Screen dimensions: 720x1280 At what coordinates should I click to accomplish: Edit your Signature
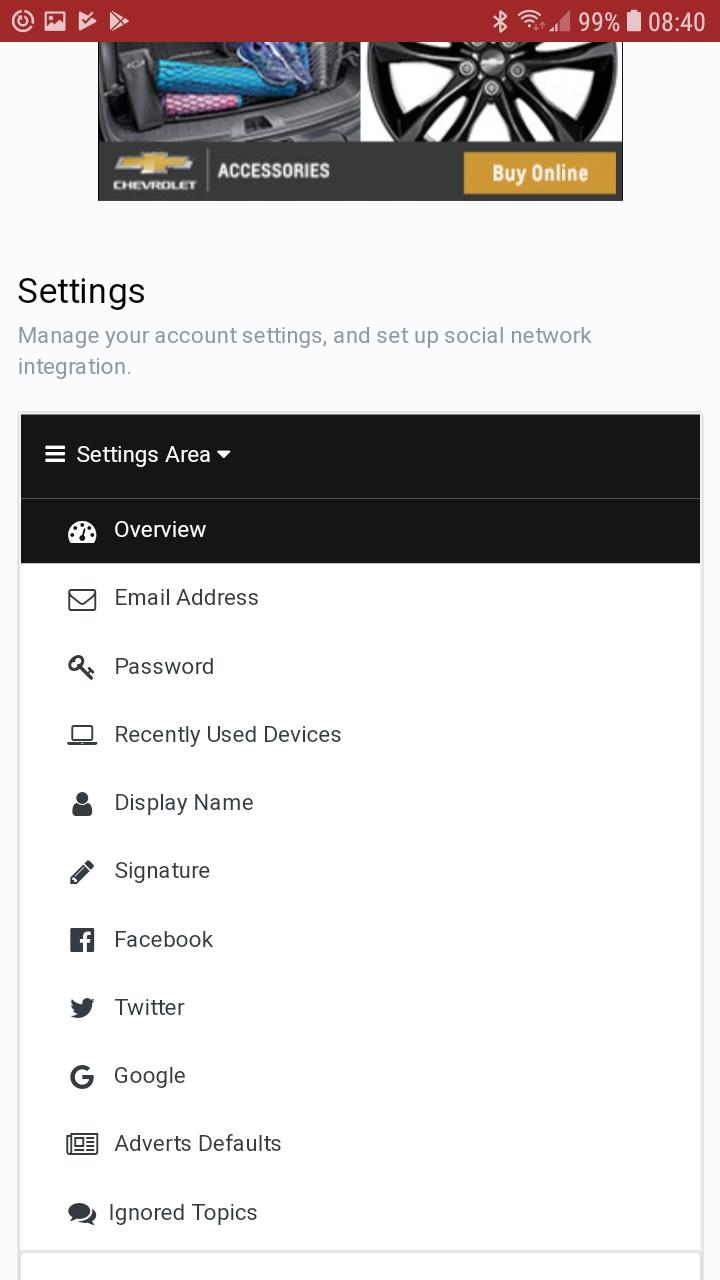click(360, 870)
